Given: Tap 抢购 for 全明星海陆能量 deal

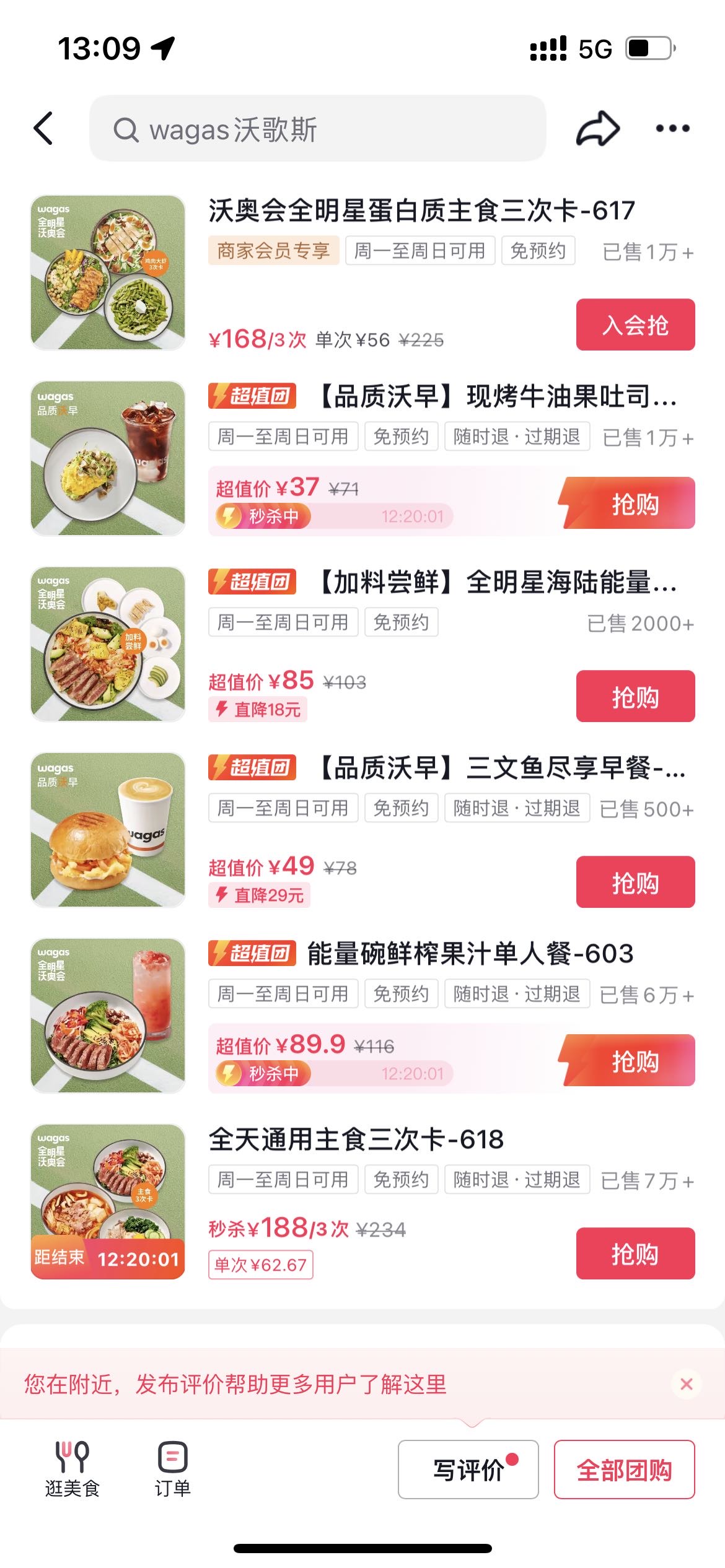Looking at the screenshot, I should (635, 696).
